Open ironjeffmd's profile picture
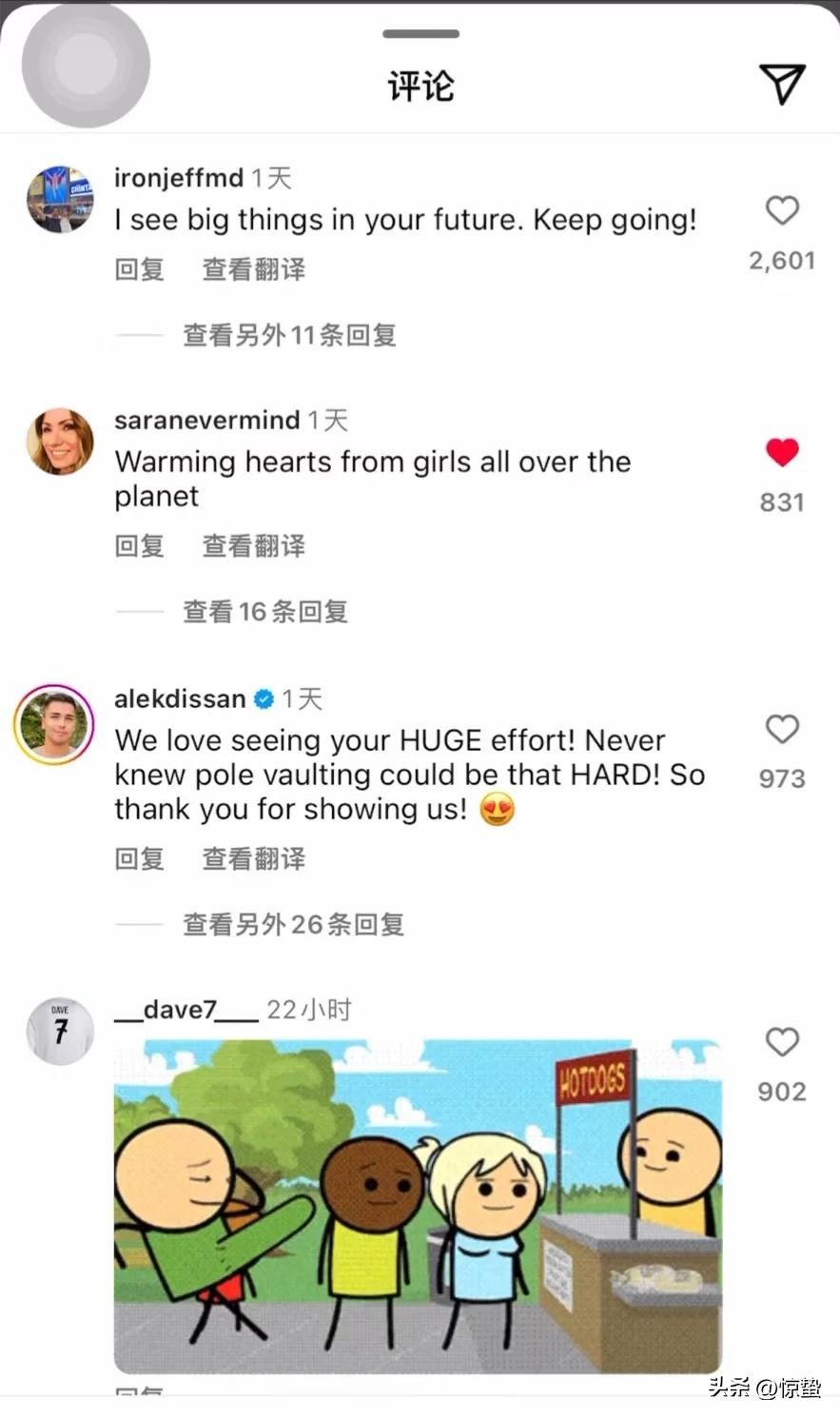This screenshot has width=840, height=1417. tap(59, 199)
